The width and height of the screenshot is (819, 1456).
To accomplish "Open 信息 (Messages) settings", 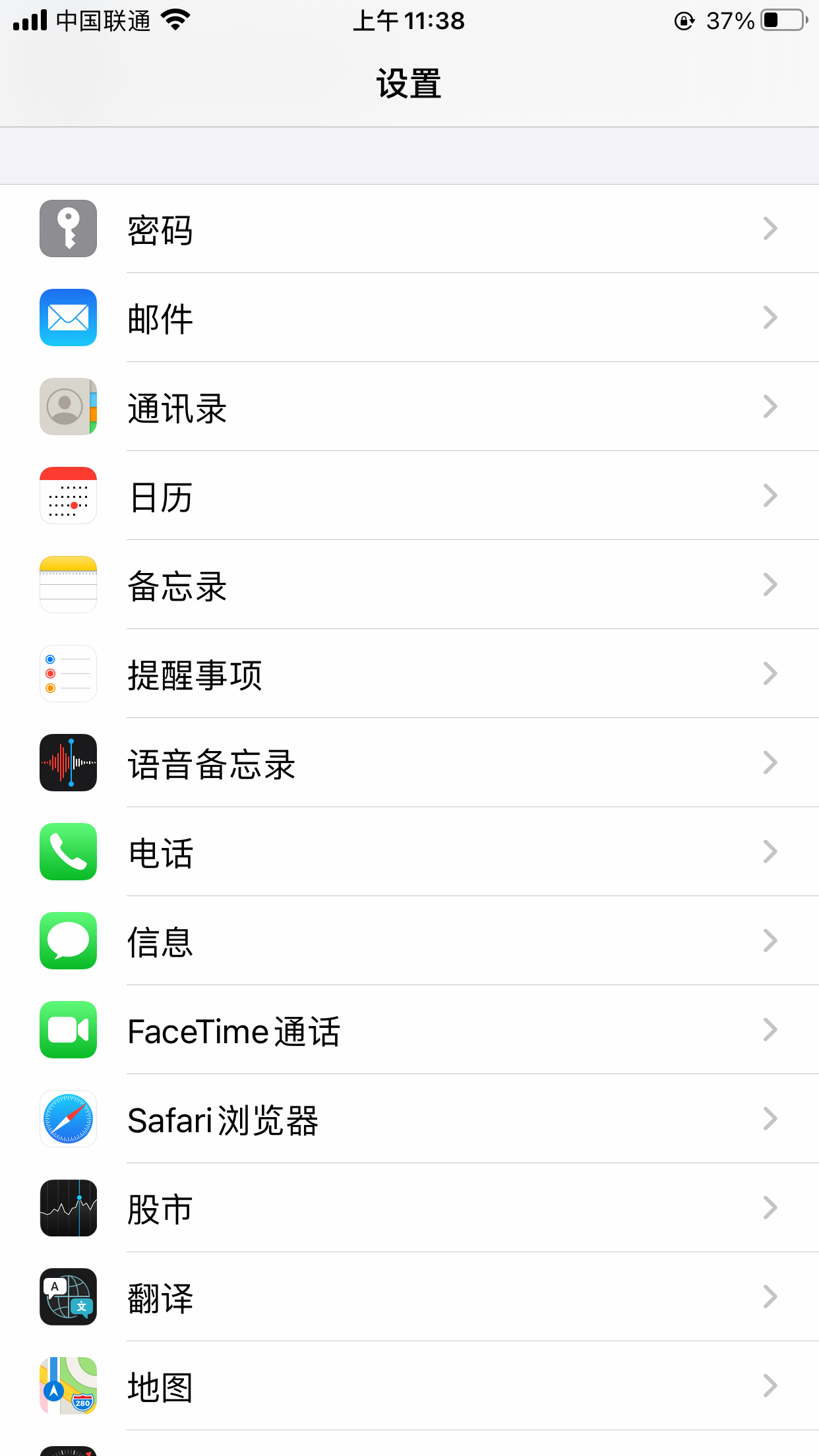I will (x=409, y=941).
